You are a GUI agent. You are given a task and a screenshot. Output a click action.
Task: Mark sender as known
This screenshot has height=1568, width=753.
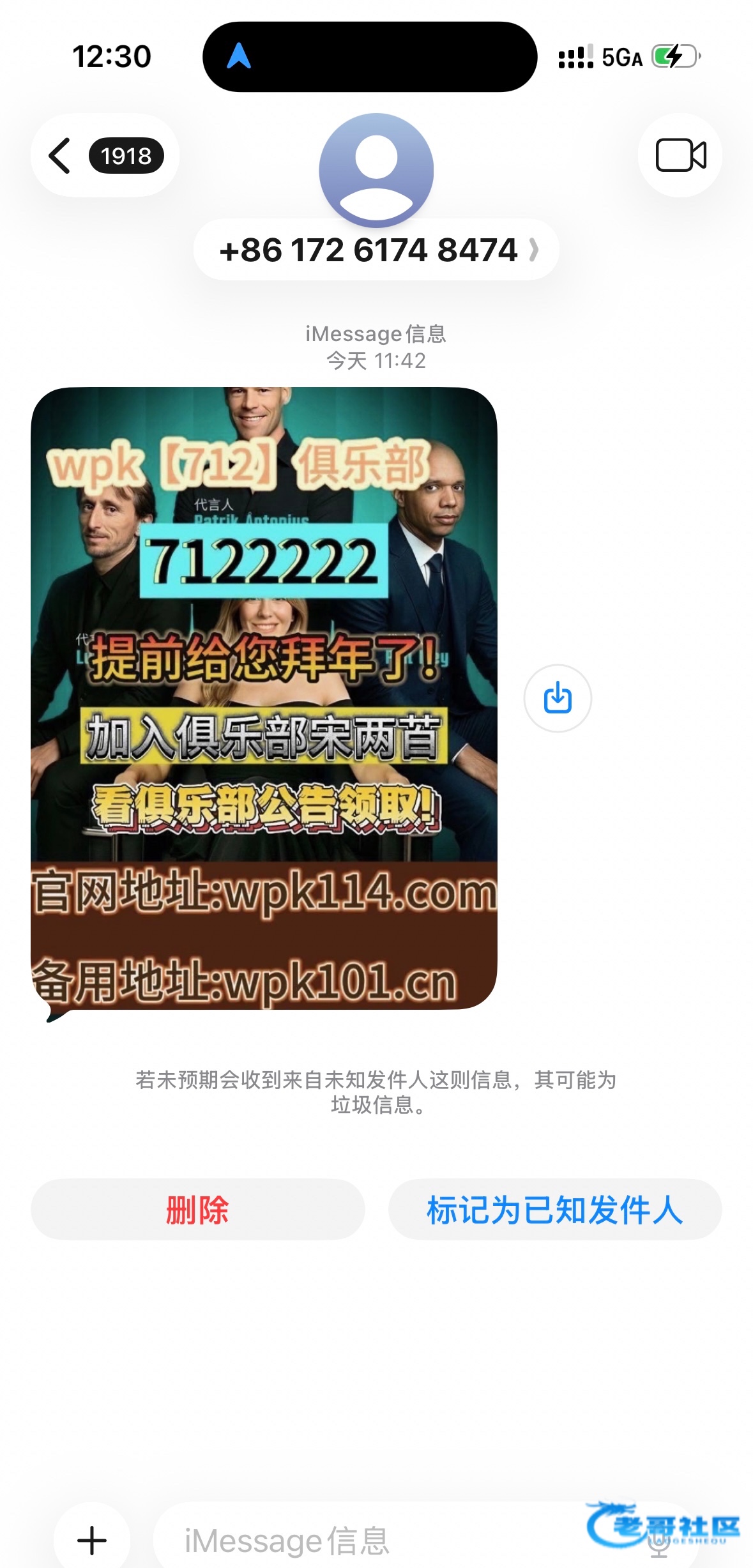tap(555, 1209)
